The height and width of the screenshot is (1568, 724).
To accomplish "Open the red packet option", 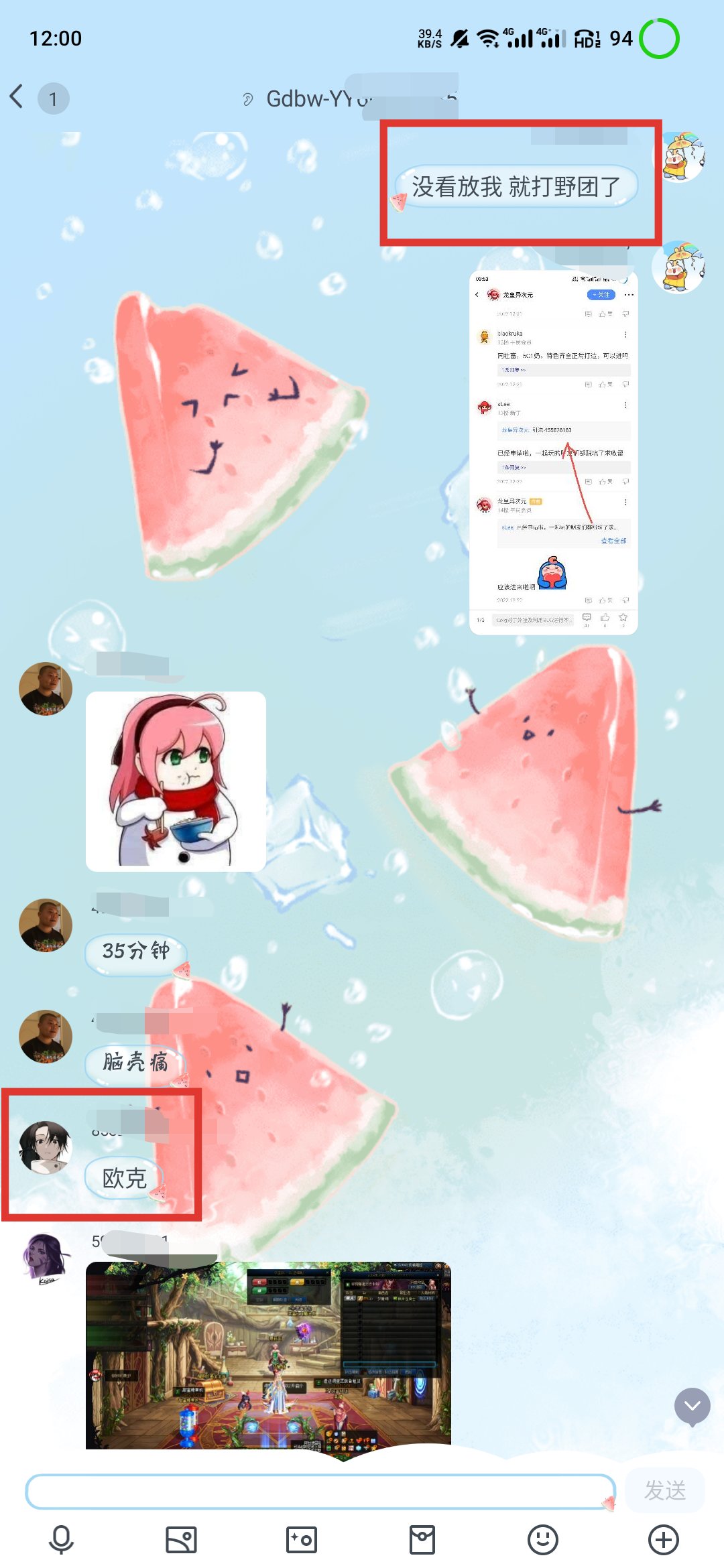I will point(422,1539).
